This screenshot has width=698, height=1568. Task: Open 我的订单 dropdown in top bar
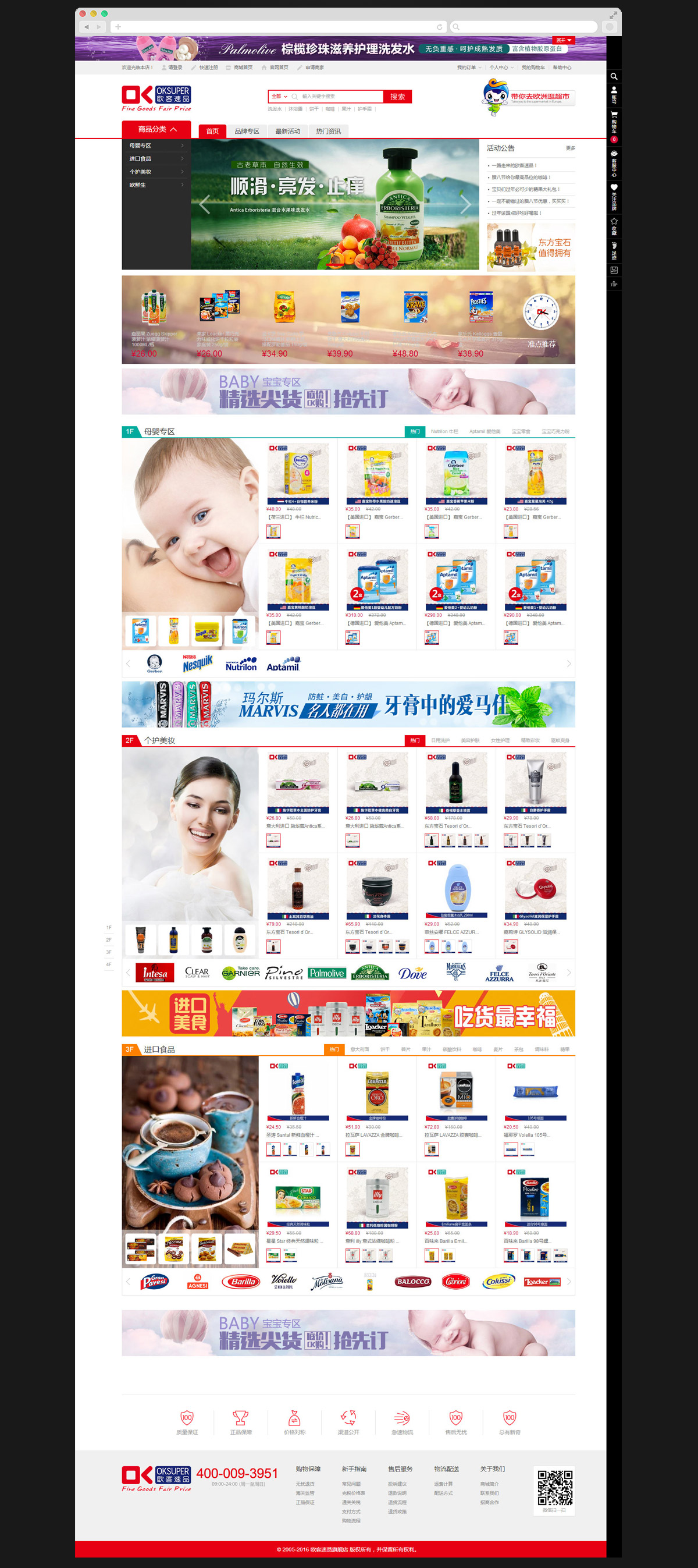point(469,68)
